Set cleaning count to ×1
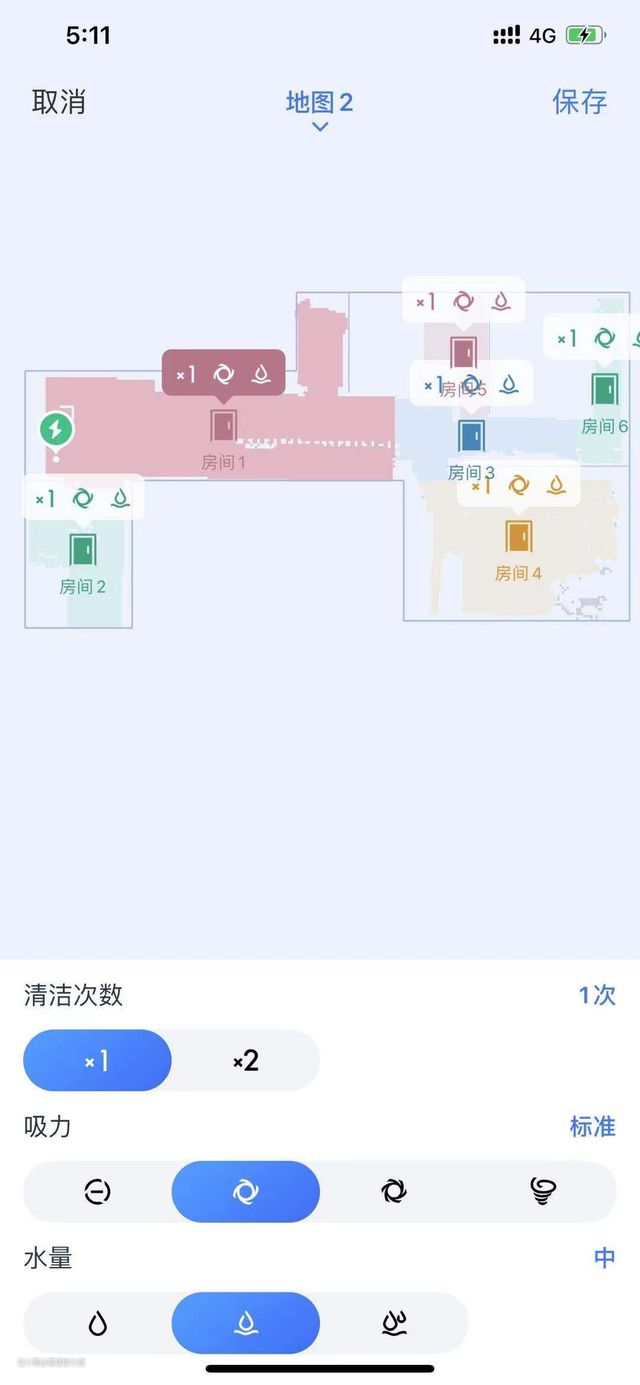640x1385 pixels. pyautogui.click(x=97, y=1061)
